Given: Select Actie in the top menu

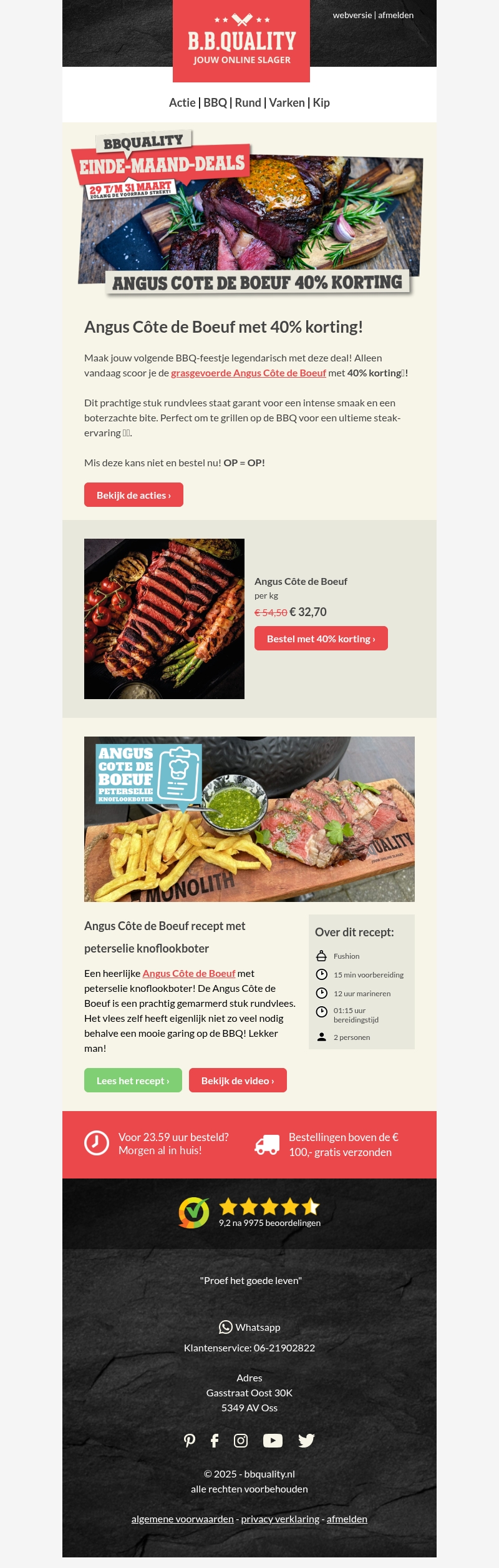Looking at the screenshot, I should pyautogui.click(x=182, y=102).
